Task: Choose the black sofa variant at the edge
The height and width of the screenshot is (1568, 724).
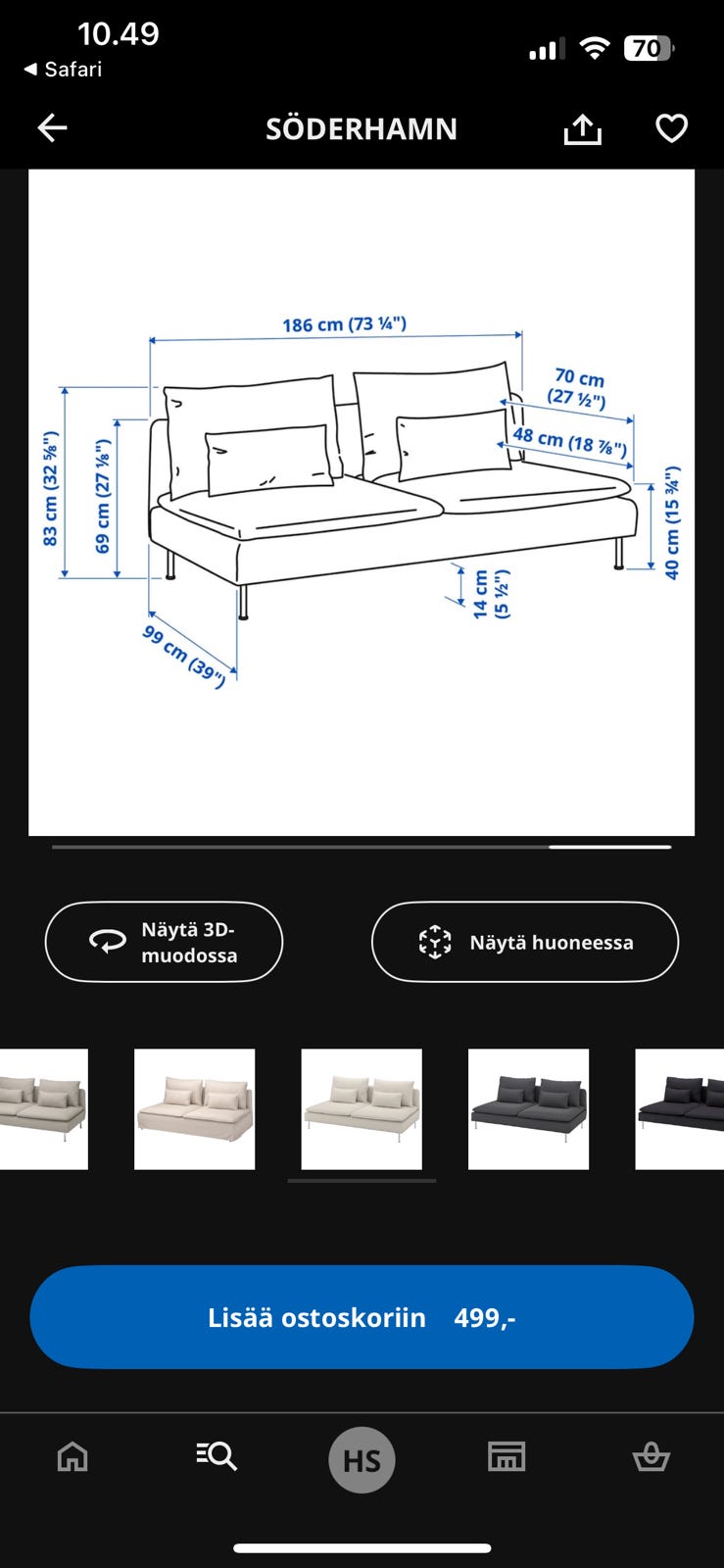Action: click(680, 1109)
